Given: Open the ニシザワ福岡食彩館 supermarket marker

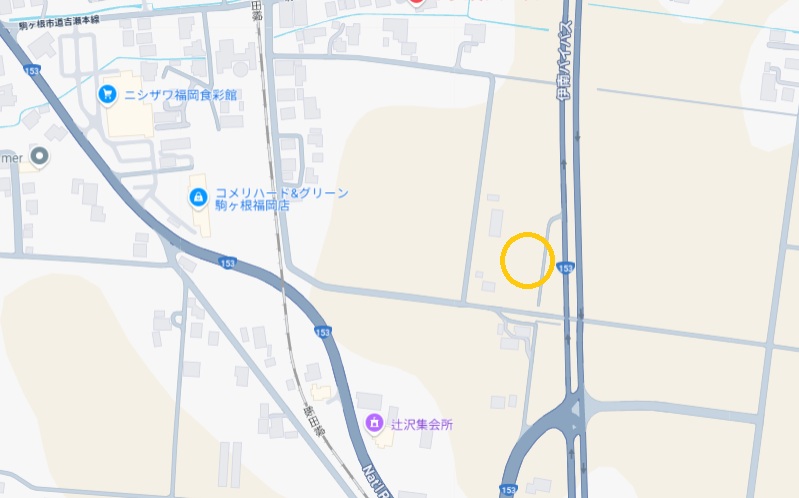Looking at the screenshot, I should [x=108, y=95].
